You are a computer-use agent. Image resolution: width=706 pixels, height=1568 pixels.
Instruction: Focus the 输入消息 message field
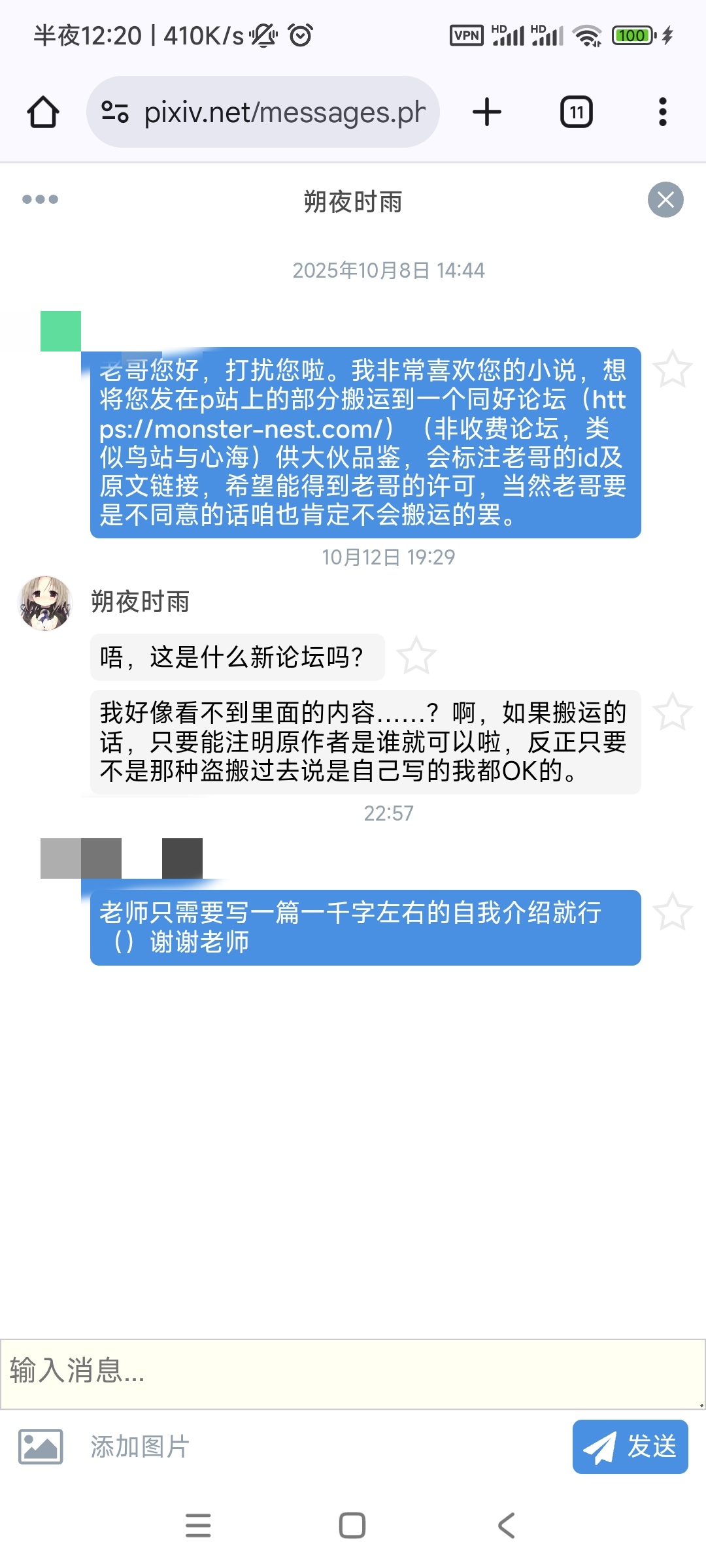[353, 1374]
